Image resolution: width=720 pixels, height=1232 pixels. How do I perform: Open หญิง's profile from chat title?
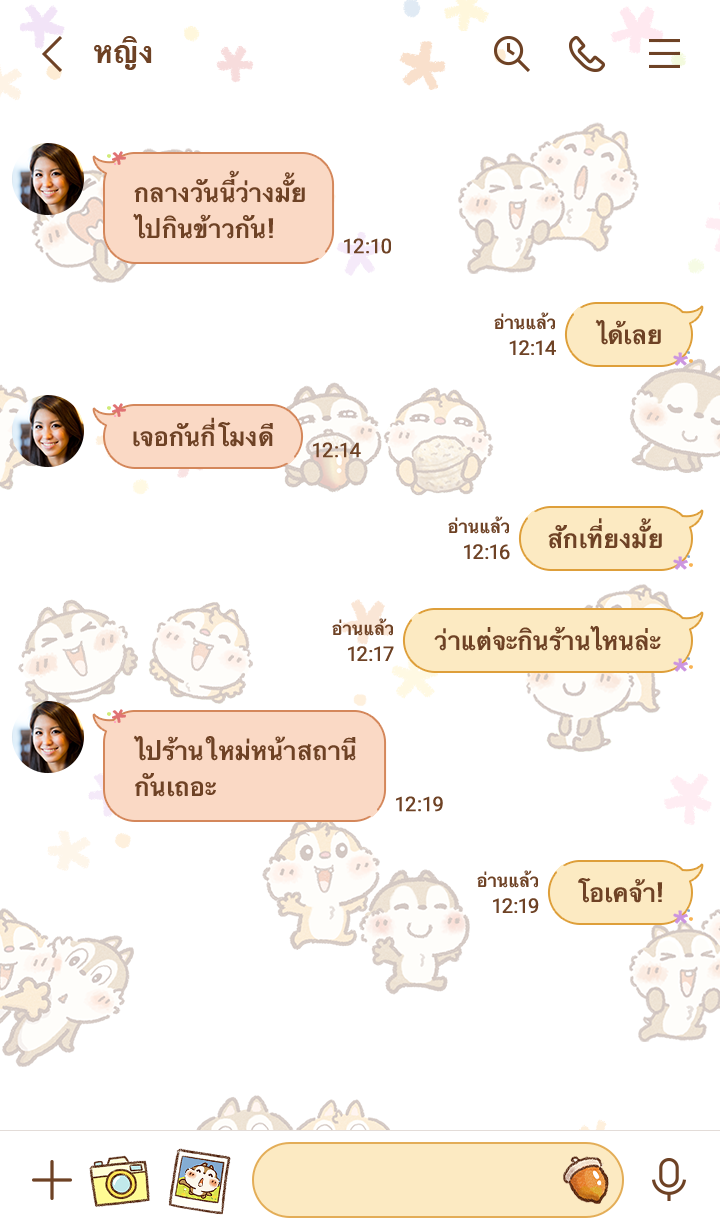coord(122,55)
